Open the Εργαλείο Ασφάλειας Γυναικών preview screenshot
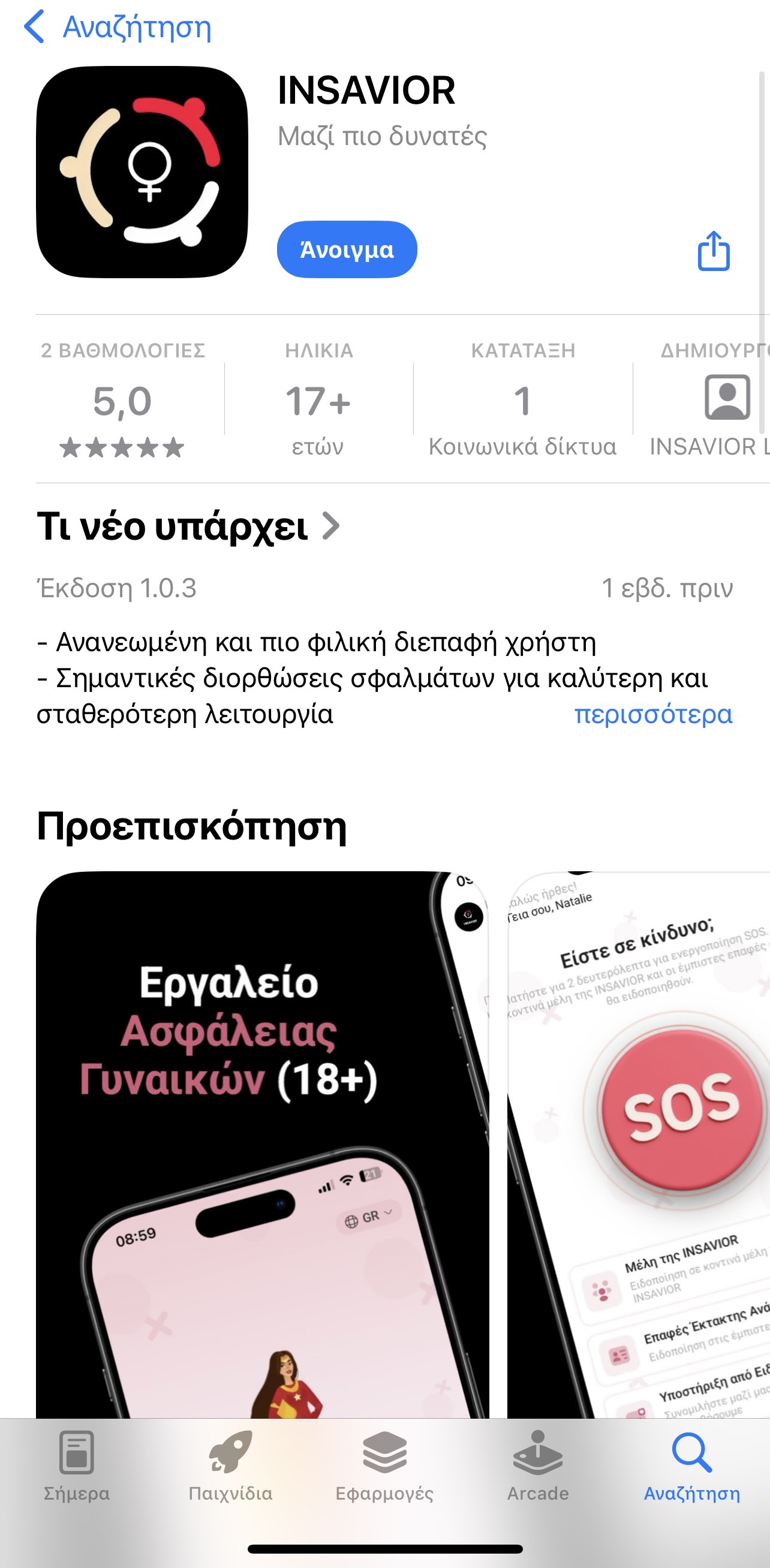The width and height of the screenshot is (770, 1568). pyautogui.click(x=261, y=1144)
